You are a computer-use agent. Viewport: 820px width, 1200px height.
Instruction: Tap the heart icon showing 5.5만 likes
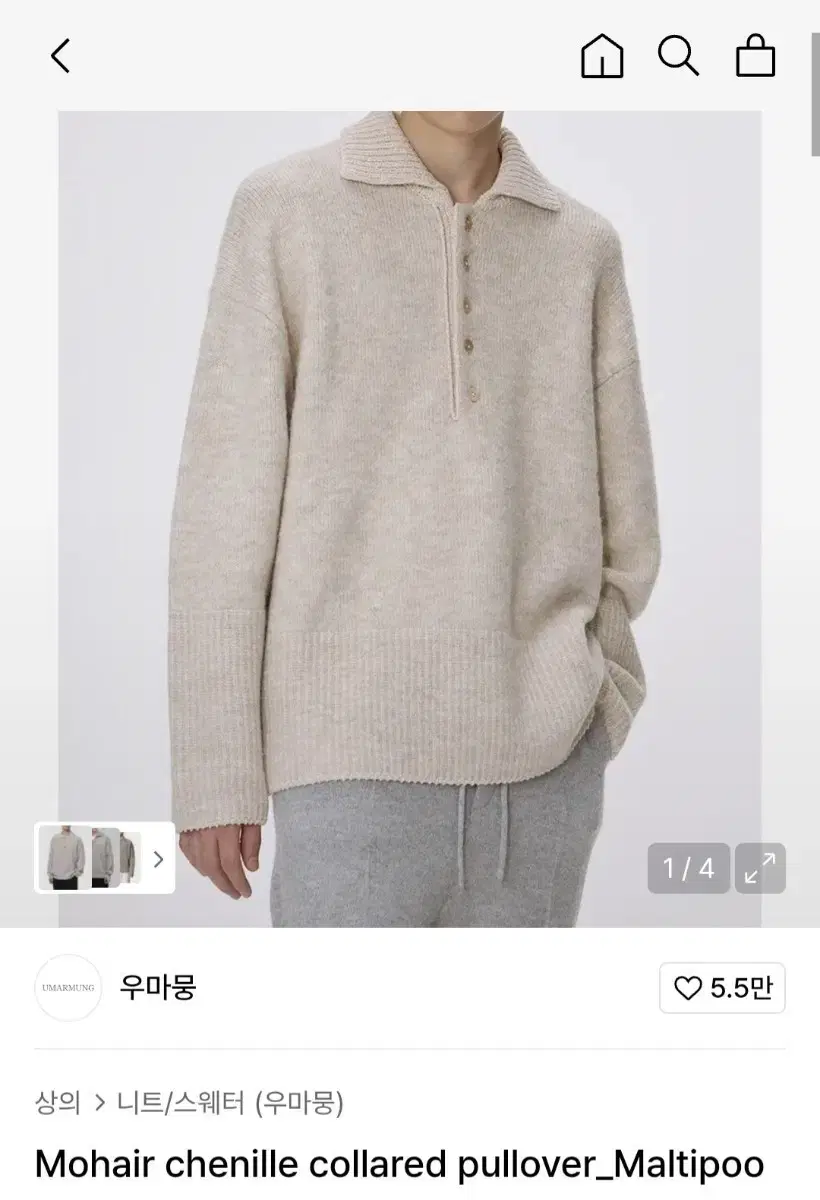(x=721, y=988)
